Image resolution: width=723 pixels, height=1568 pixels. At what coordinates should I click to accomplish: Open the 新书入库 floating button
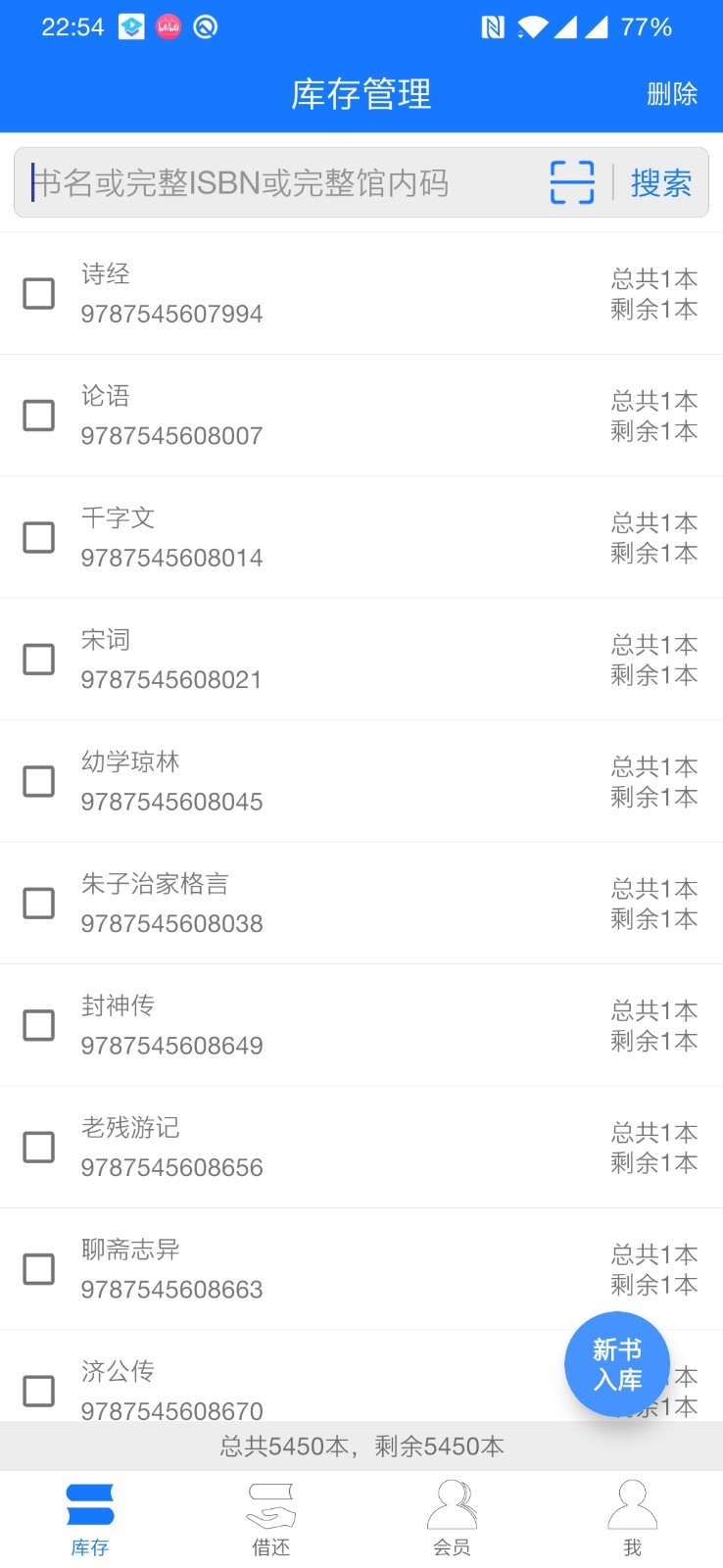[616, 1363]
